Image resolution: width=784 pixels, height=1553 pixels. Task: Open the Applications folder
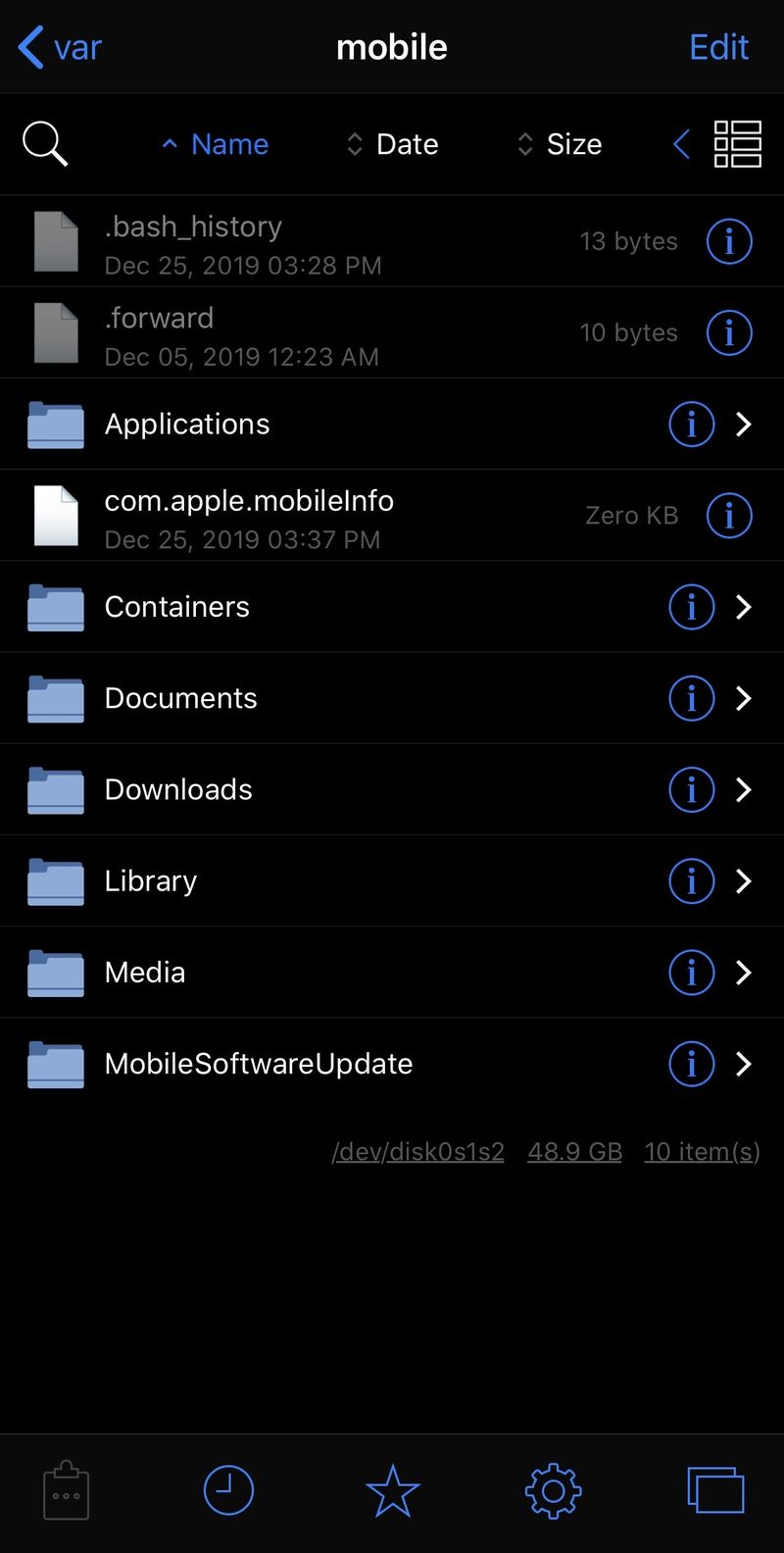392,424
